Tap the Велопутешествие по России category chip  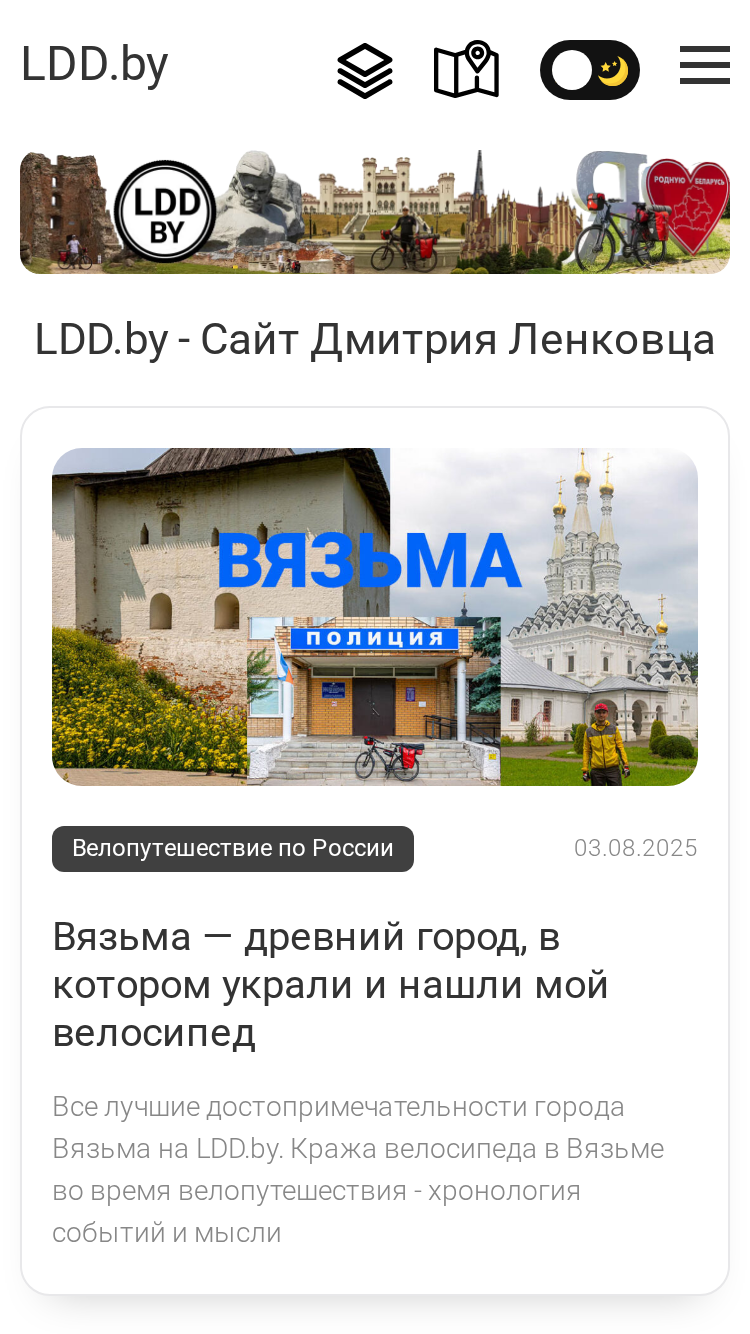[233, 849]
